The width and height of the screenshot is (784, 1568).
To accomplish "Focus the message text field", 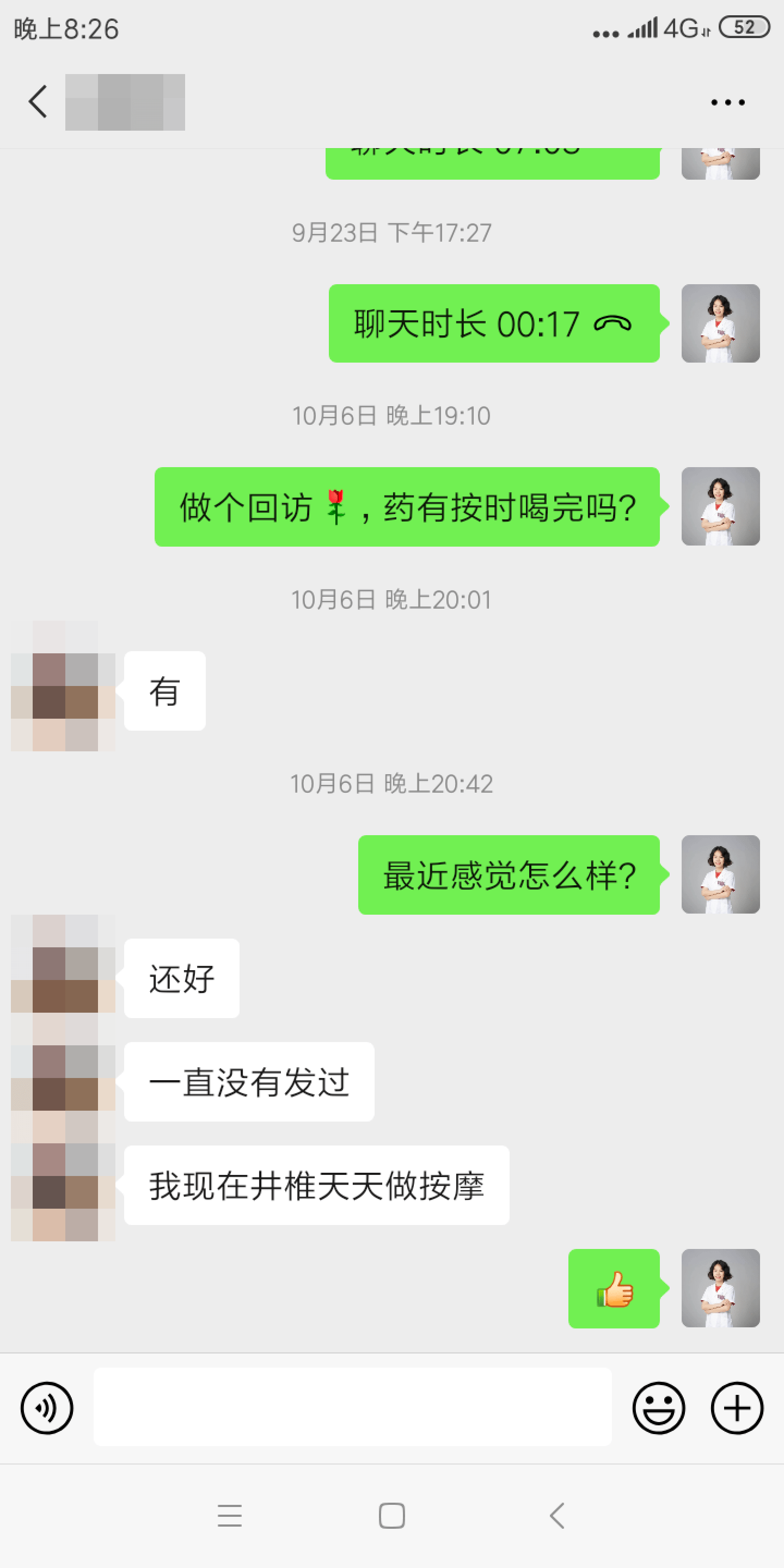I will click(x=352, y=1407).
